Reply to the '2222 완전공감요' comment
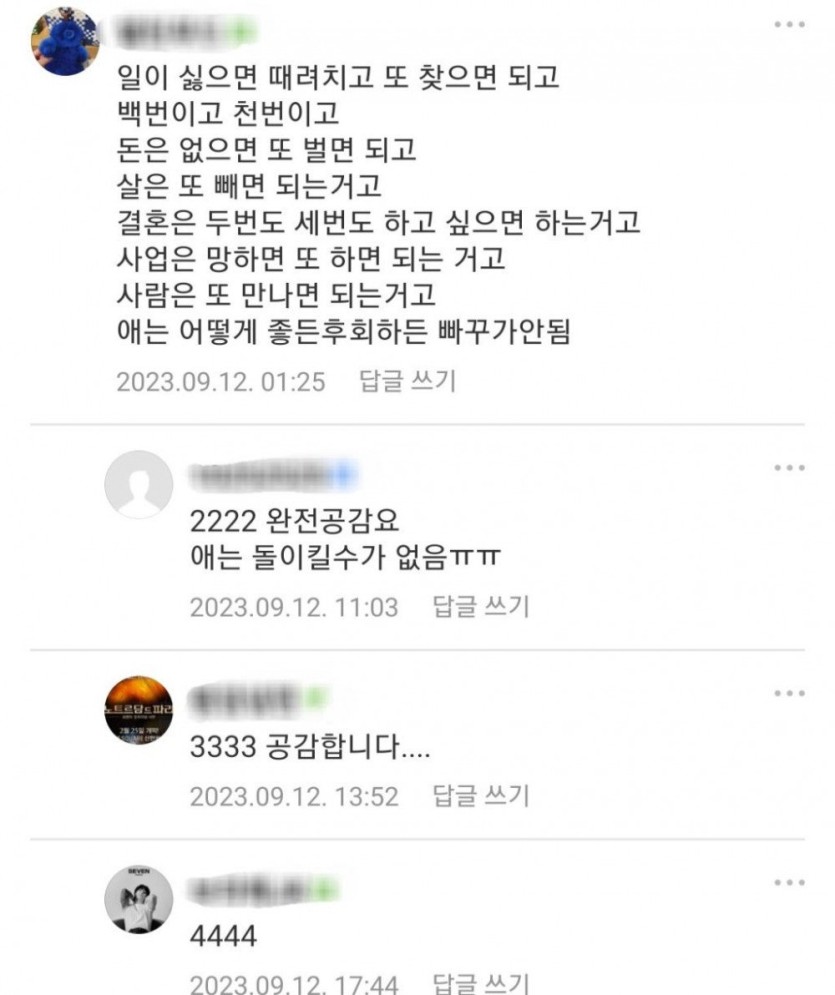The image size is (835, 995). tap(480, 606)
